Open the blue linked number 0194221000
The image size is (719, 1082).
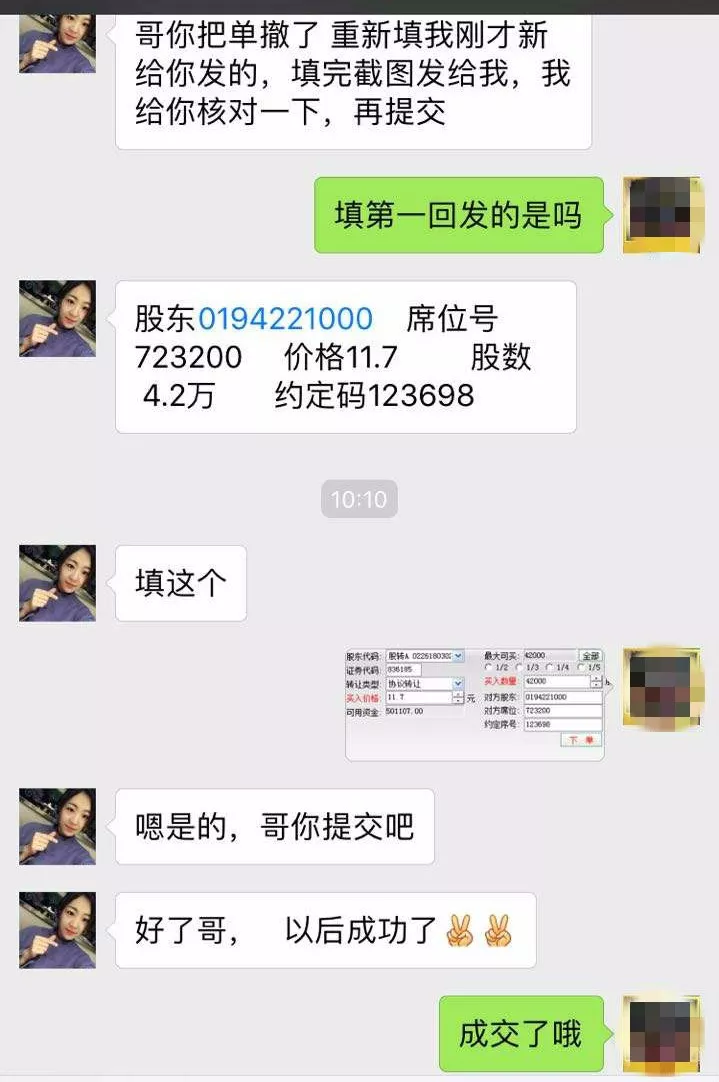pos(285,319)
